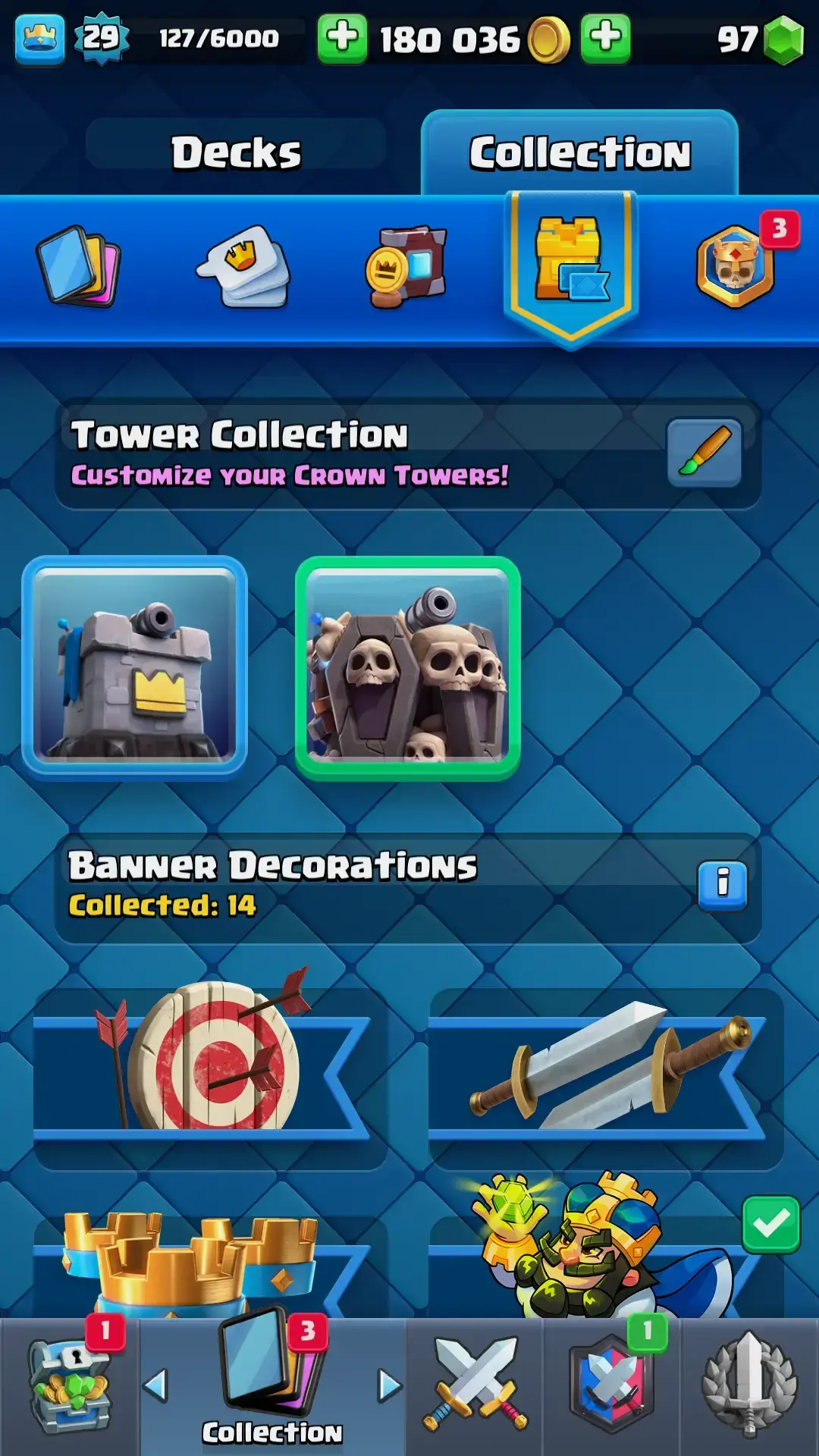Open the hero skull badge sub-tab
The image size is (819, 1456).
point(736,267)
